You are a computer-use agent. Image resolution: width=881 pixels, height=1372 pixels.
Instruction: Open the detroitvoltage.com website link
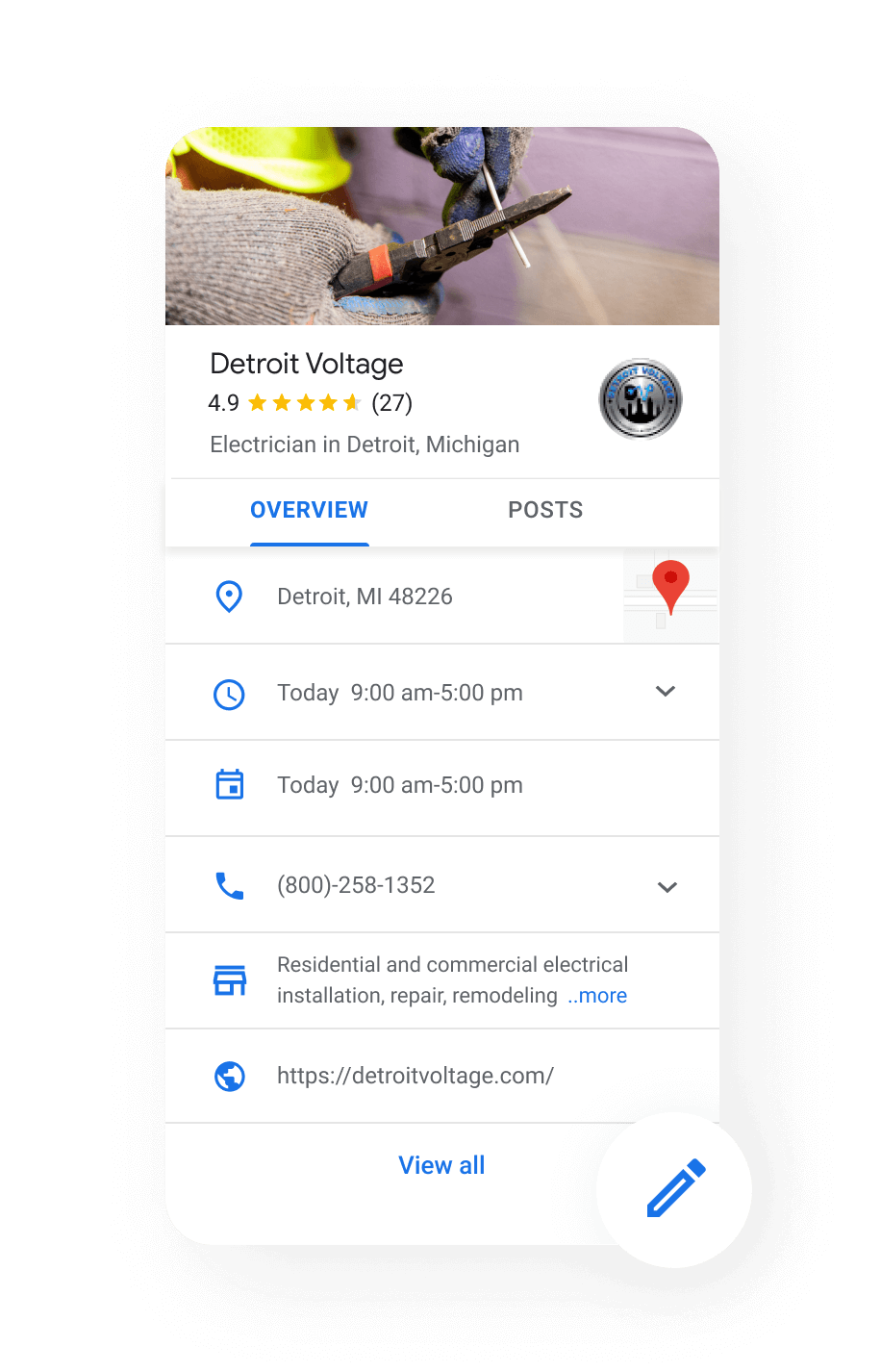tap(415, 1076)
